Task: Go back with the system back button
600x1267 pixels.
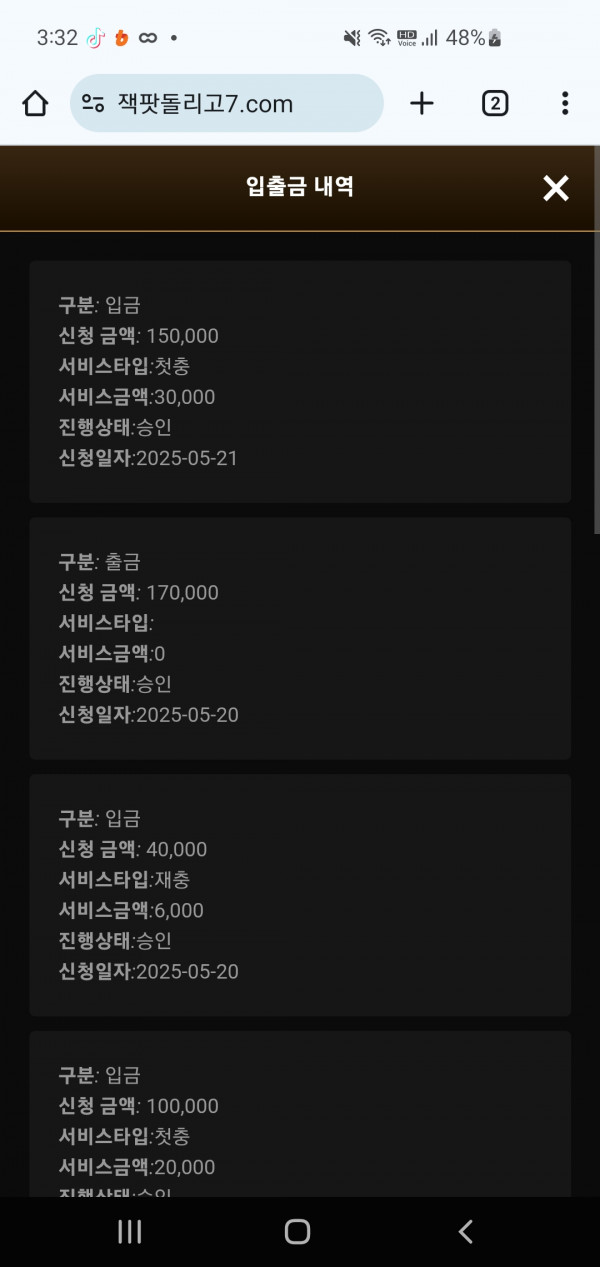Action: [x=465, y=1231]
